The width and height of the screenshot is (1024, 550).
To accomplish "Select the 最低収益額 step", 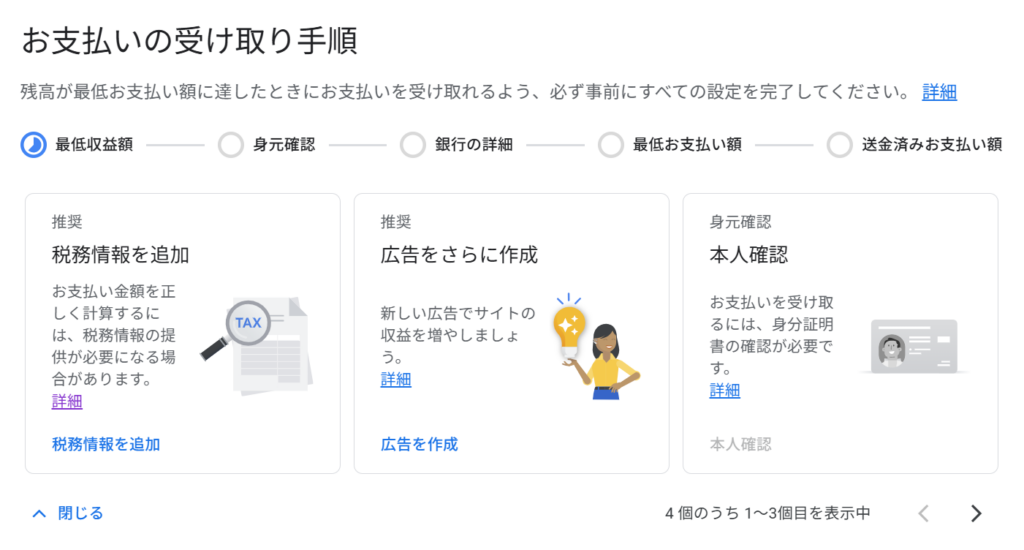I will pos(78,145).
